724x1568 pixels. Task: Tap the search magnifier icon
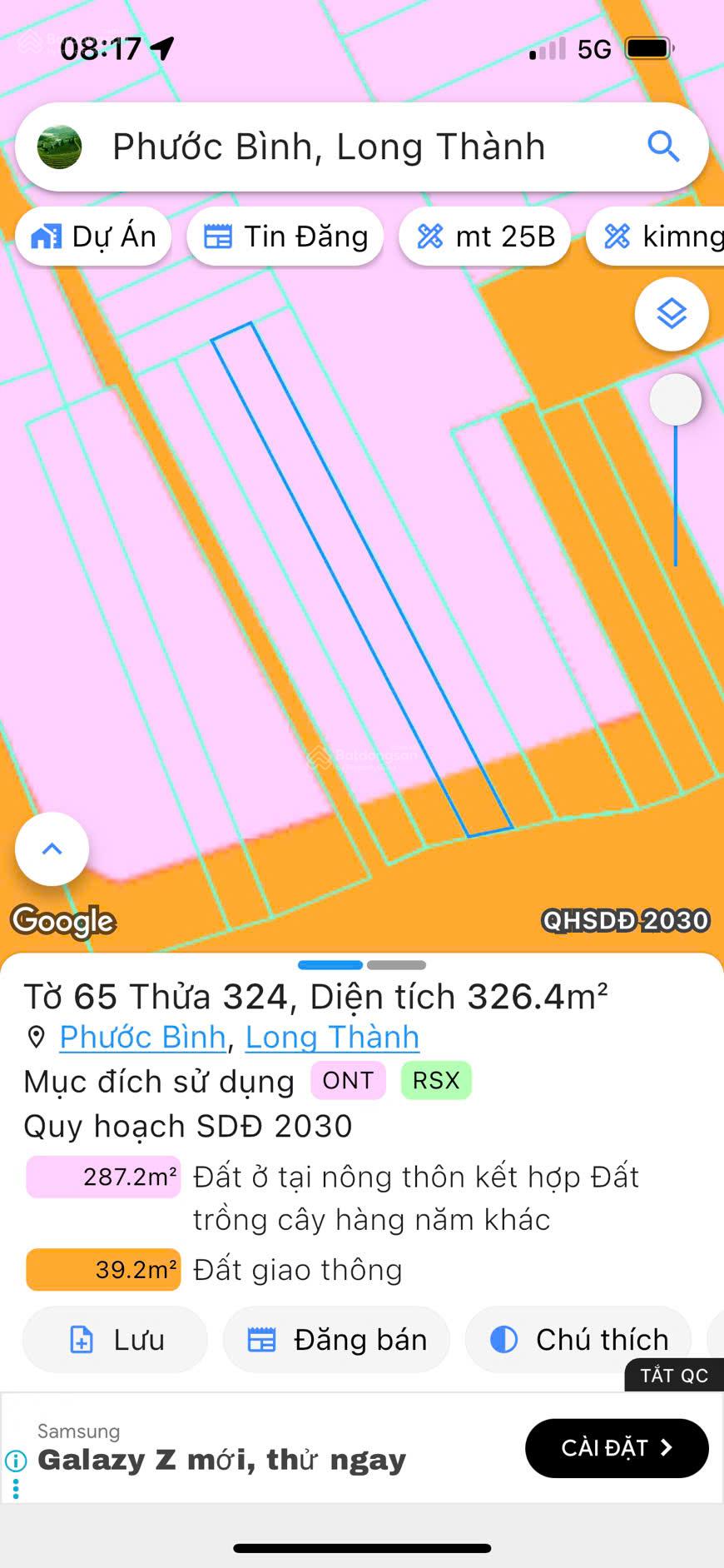[x=663, y=147]
